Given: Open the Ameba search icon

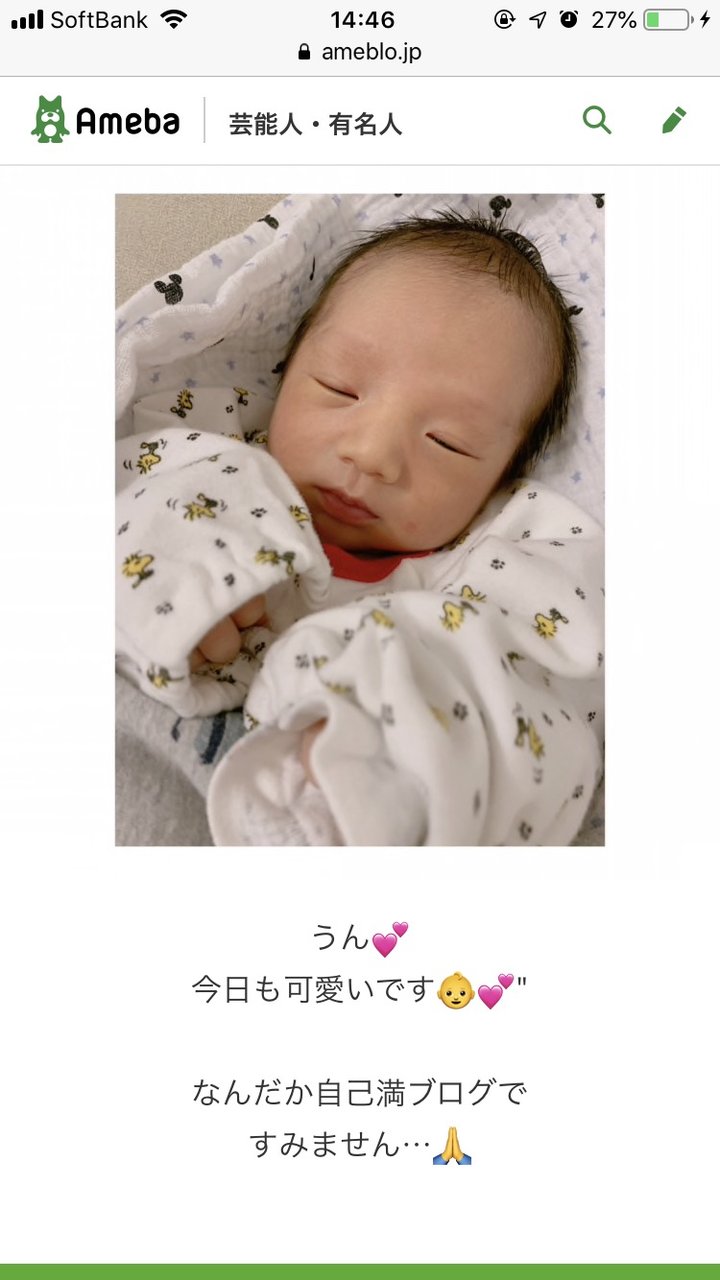Looking at the screenshot, I should point(597,121).
